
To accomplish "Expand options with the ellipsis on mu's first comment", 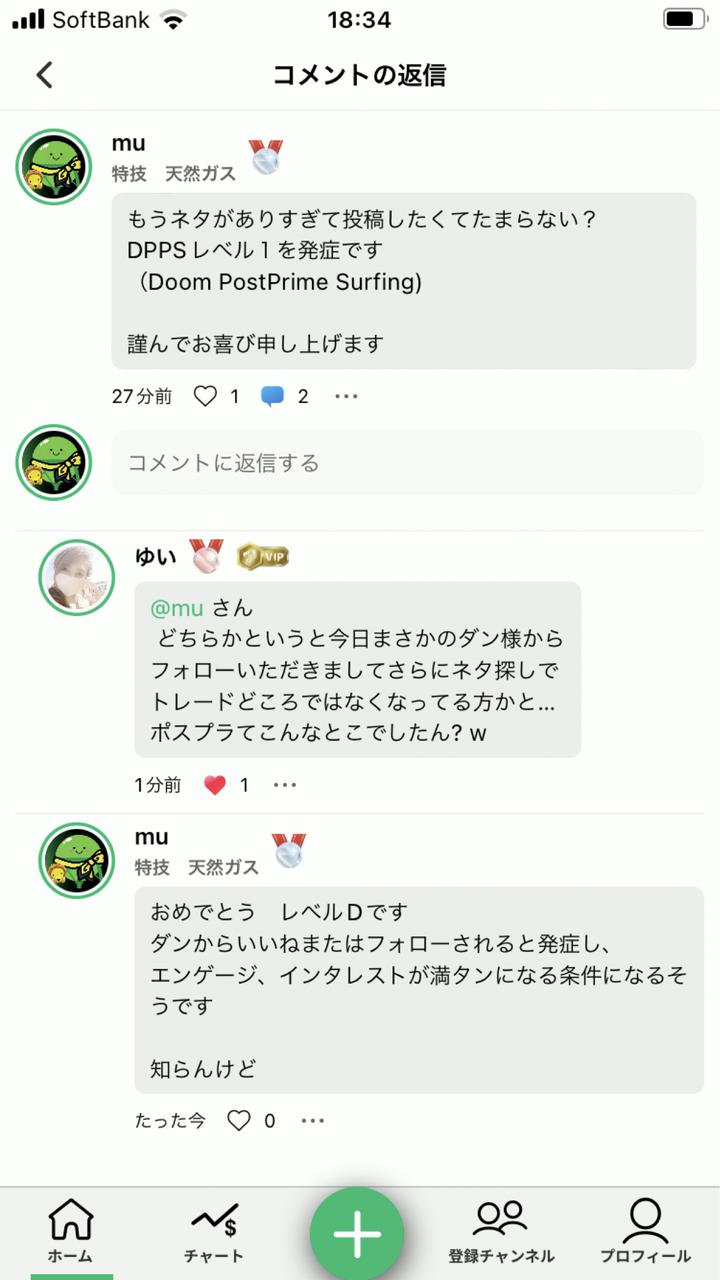I will pos(345,395).
